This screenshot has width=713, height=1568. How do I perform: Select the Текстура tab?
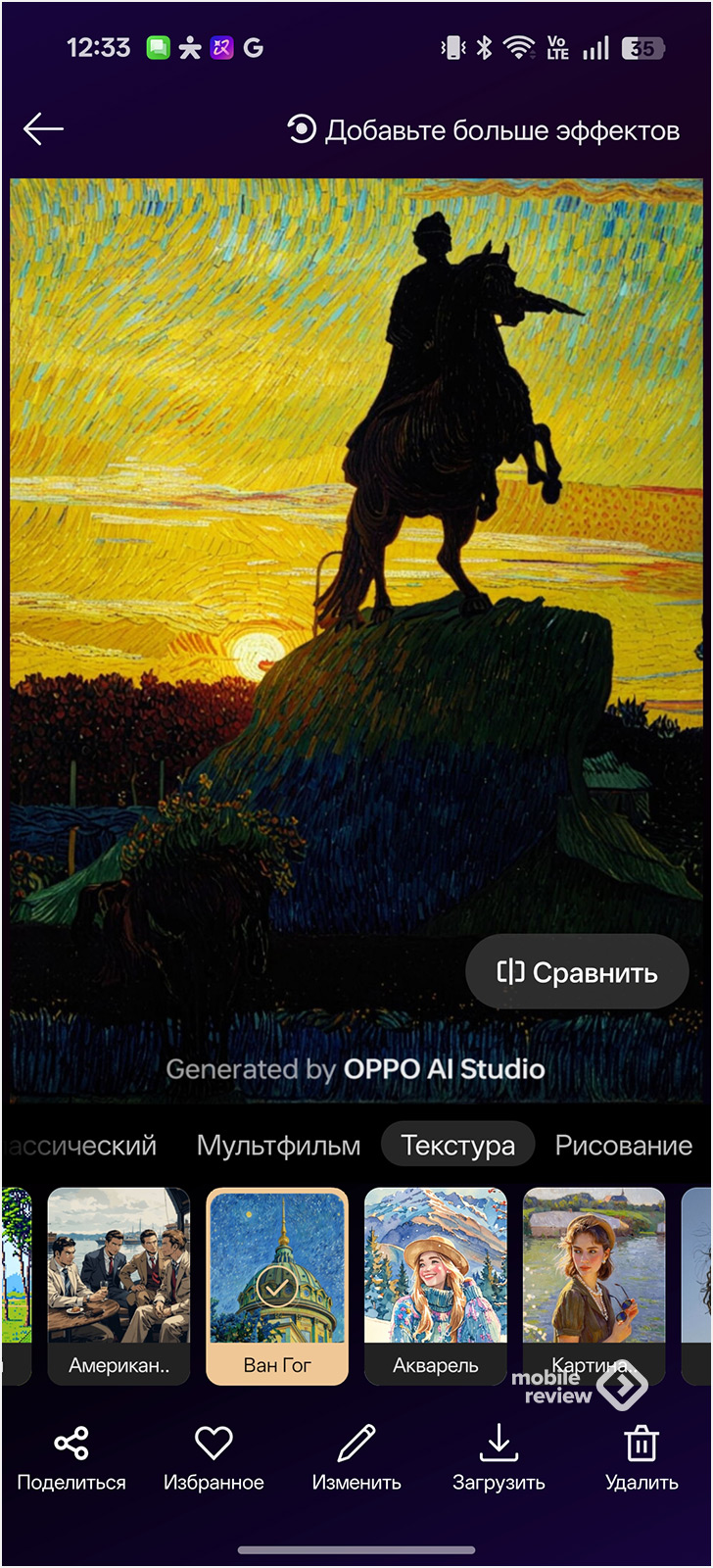(457, 1146)
